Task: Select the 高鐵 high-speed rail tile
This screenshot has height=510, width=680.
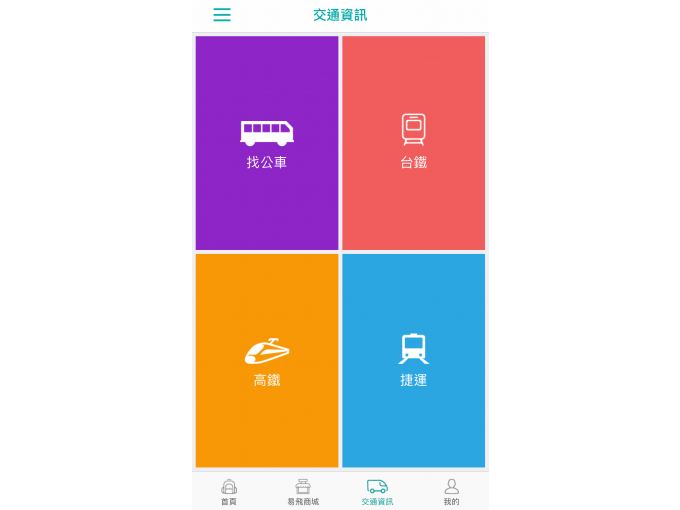Action: [267, 361]
